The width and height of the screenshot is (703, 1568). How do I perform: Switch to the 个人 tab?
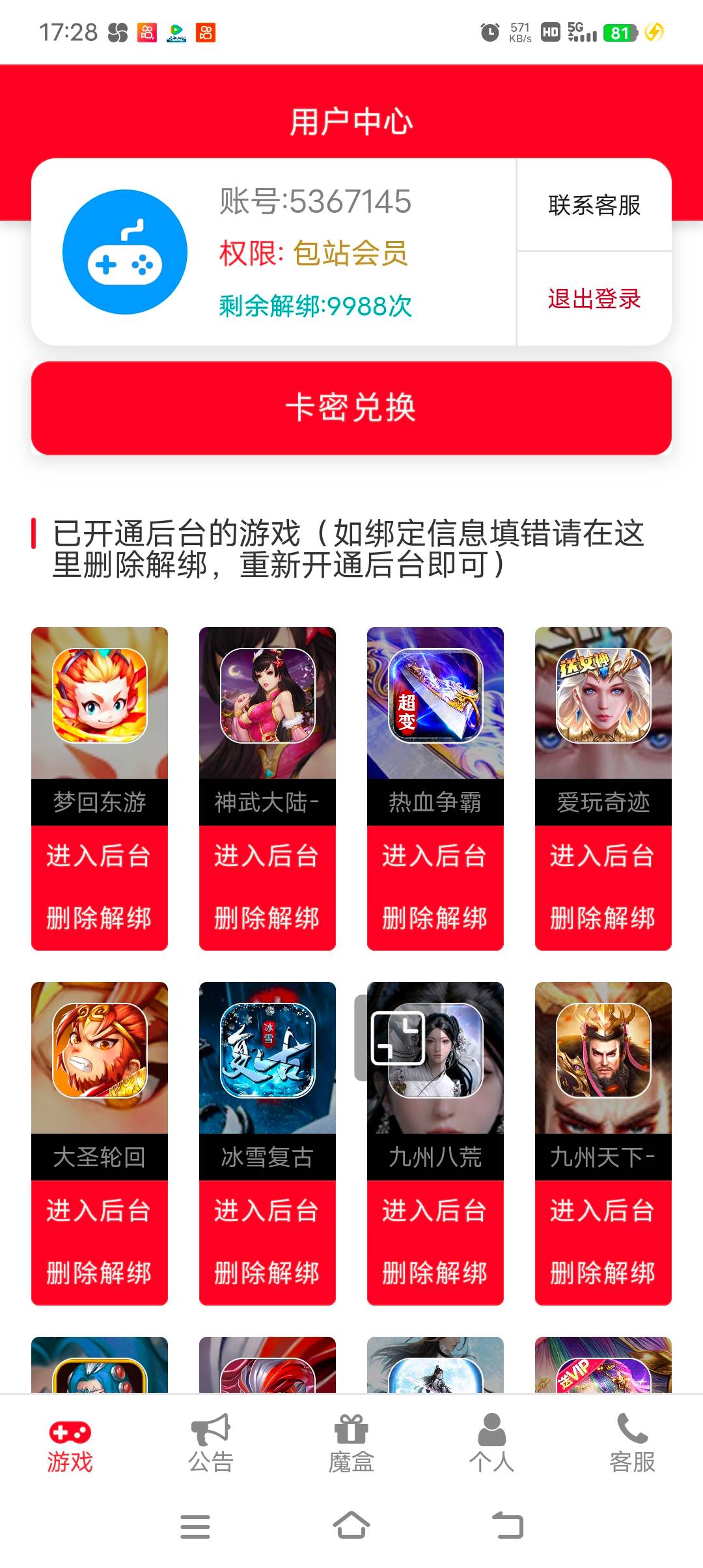click(492, 1443)
